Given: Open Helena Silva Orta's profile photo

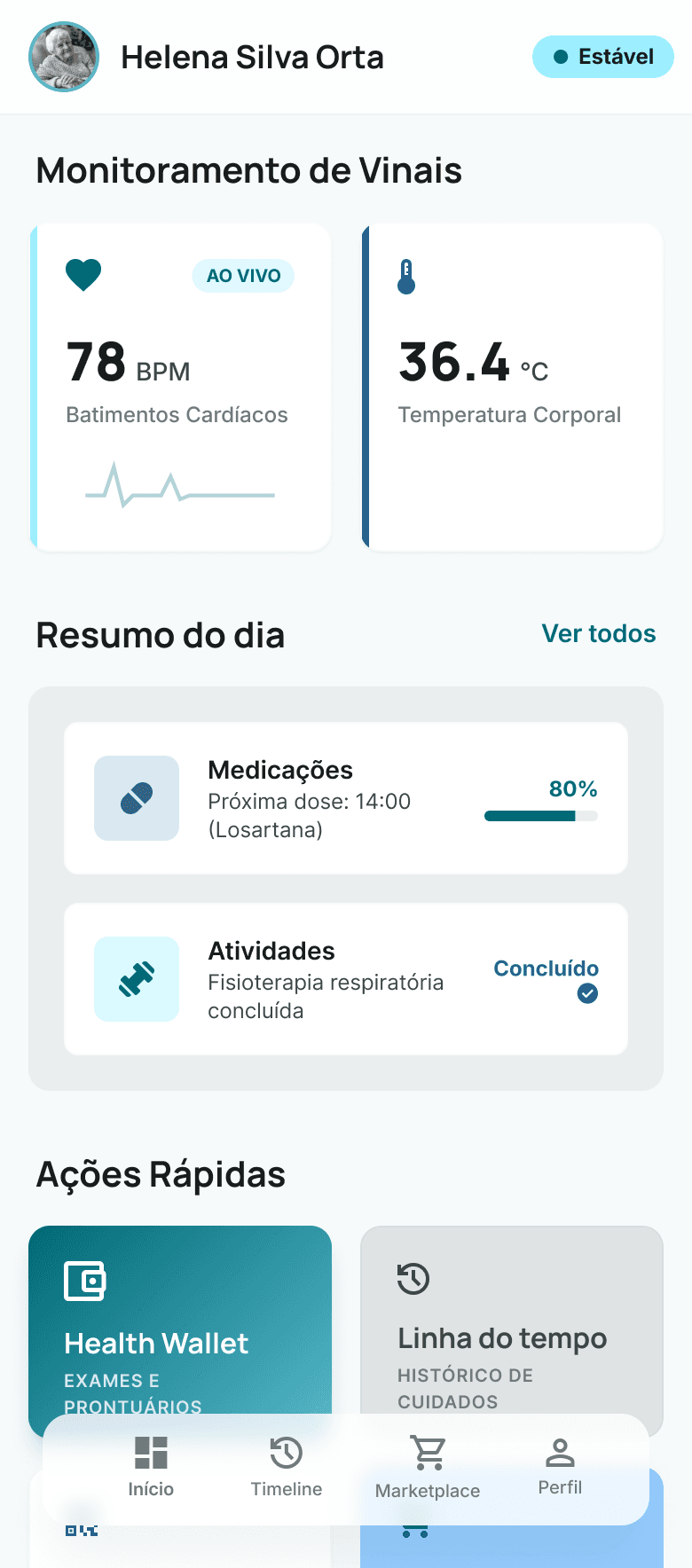Looking at the screenshot, I should point(63,56).
